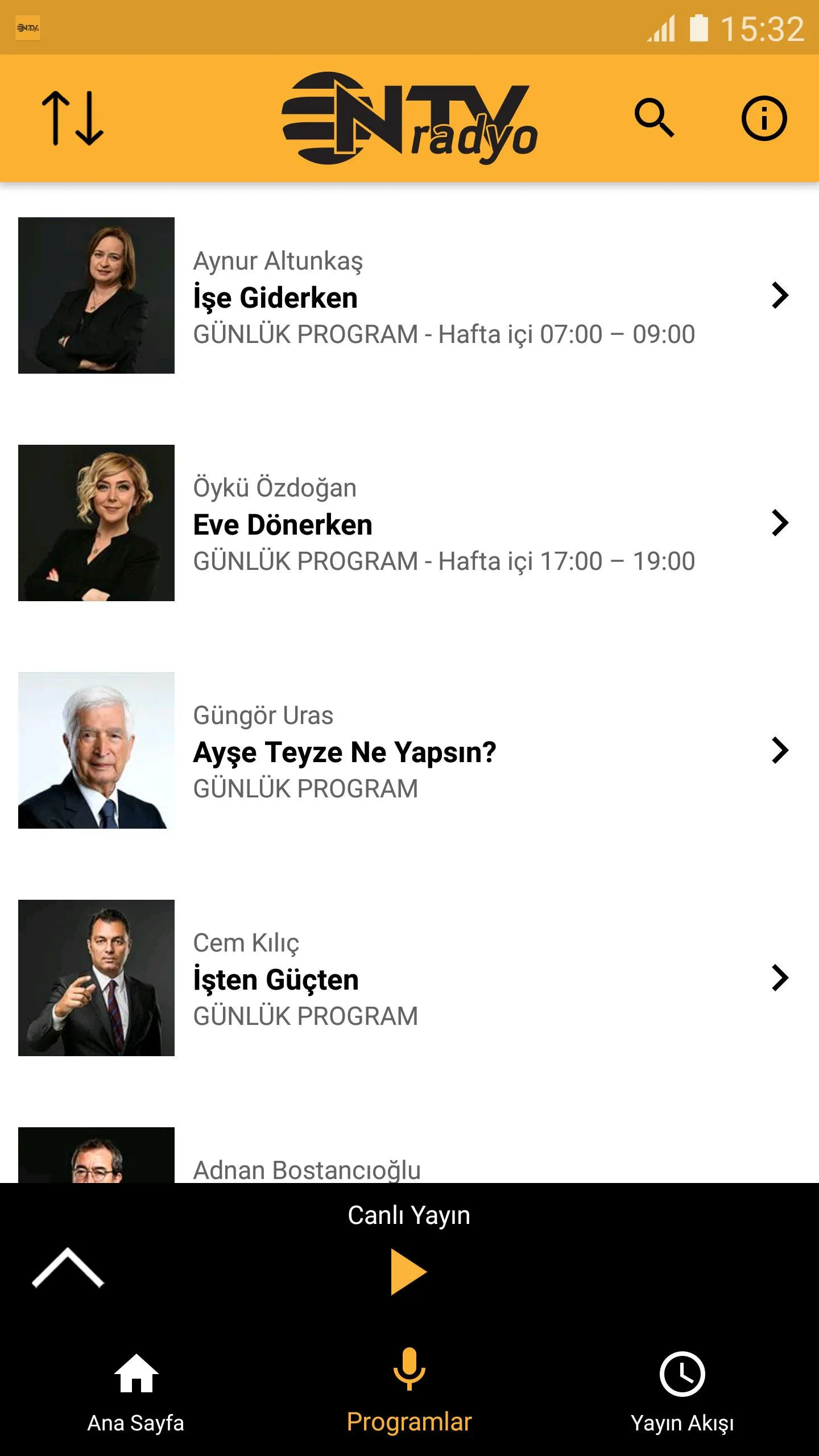This screenshot has height=1456, width=819.
Task: Open the info icon
Action: pyautogui.click(x=764, y=118)
